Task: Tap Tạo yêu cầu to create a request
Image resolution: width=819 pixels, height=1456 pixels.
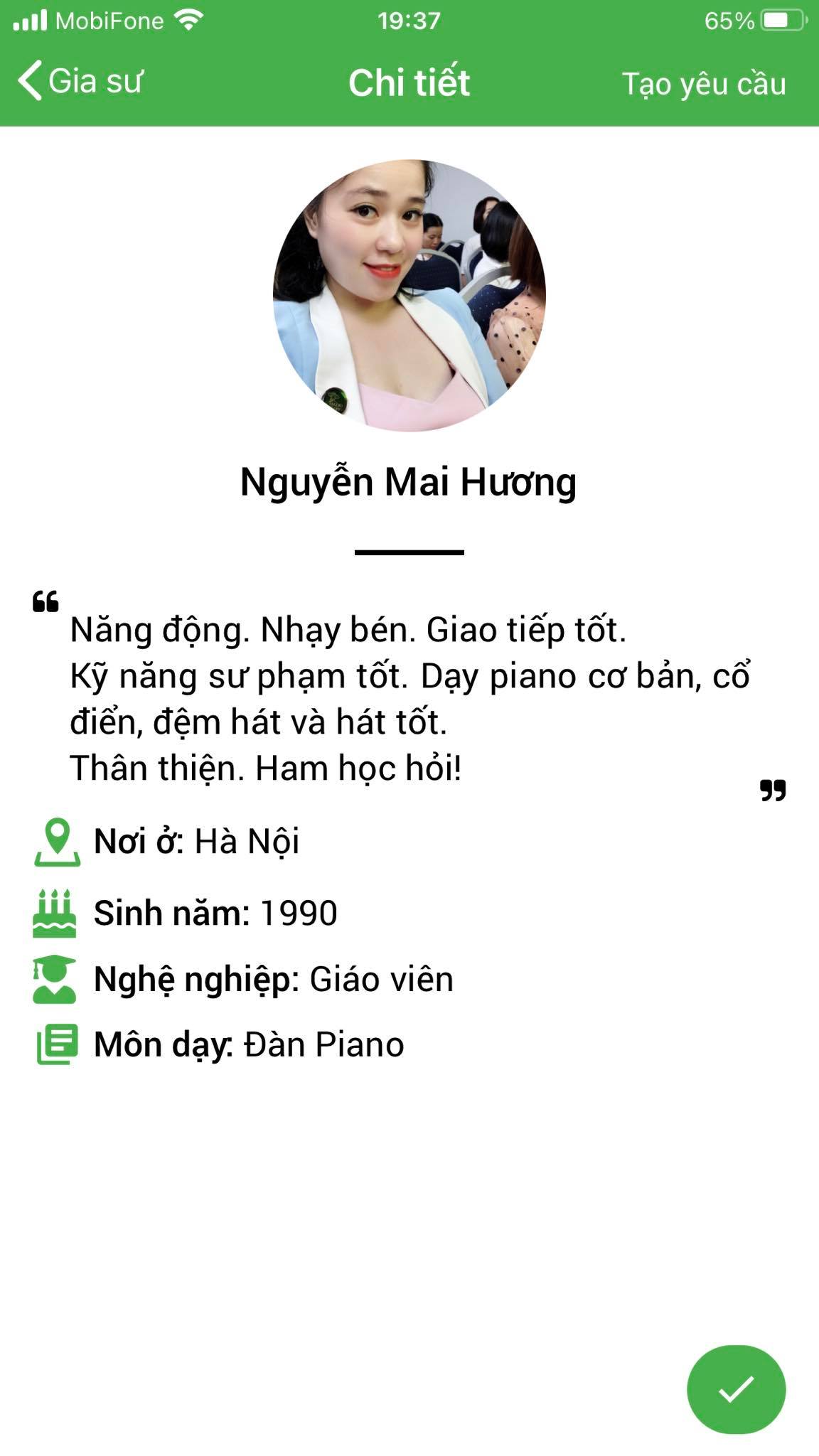Action: [704, 84]
